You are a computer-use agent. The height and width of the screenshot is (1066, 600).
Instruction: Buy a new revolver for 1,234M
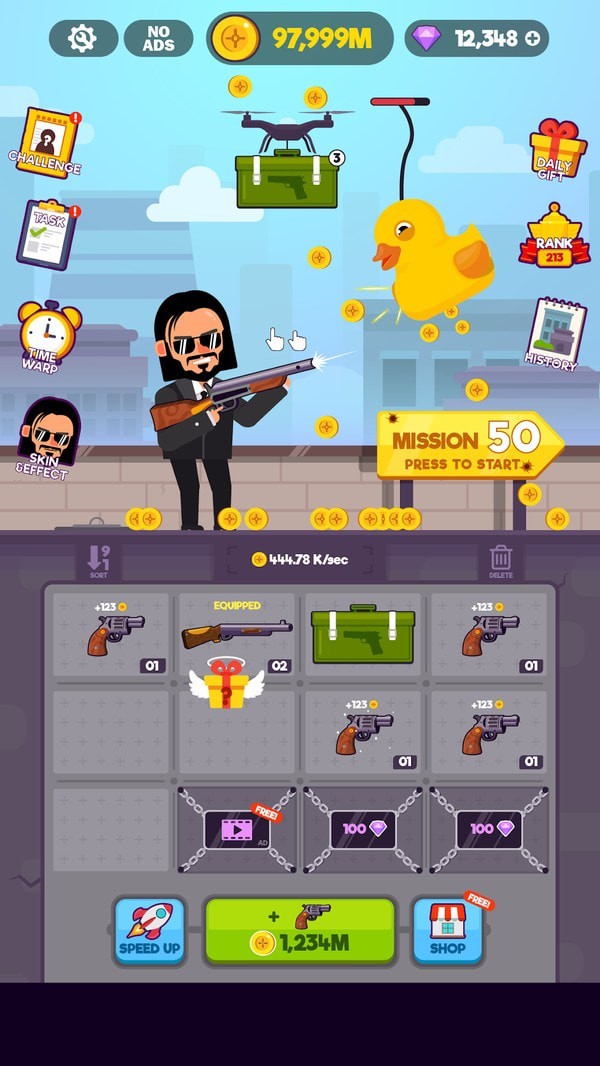(x=300, y=931)
